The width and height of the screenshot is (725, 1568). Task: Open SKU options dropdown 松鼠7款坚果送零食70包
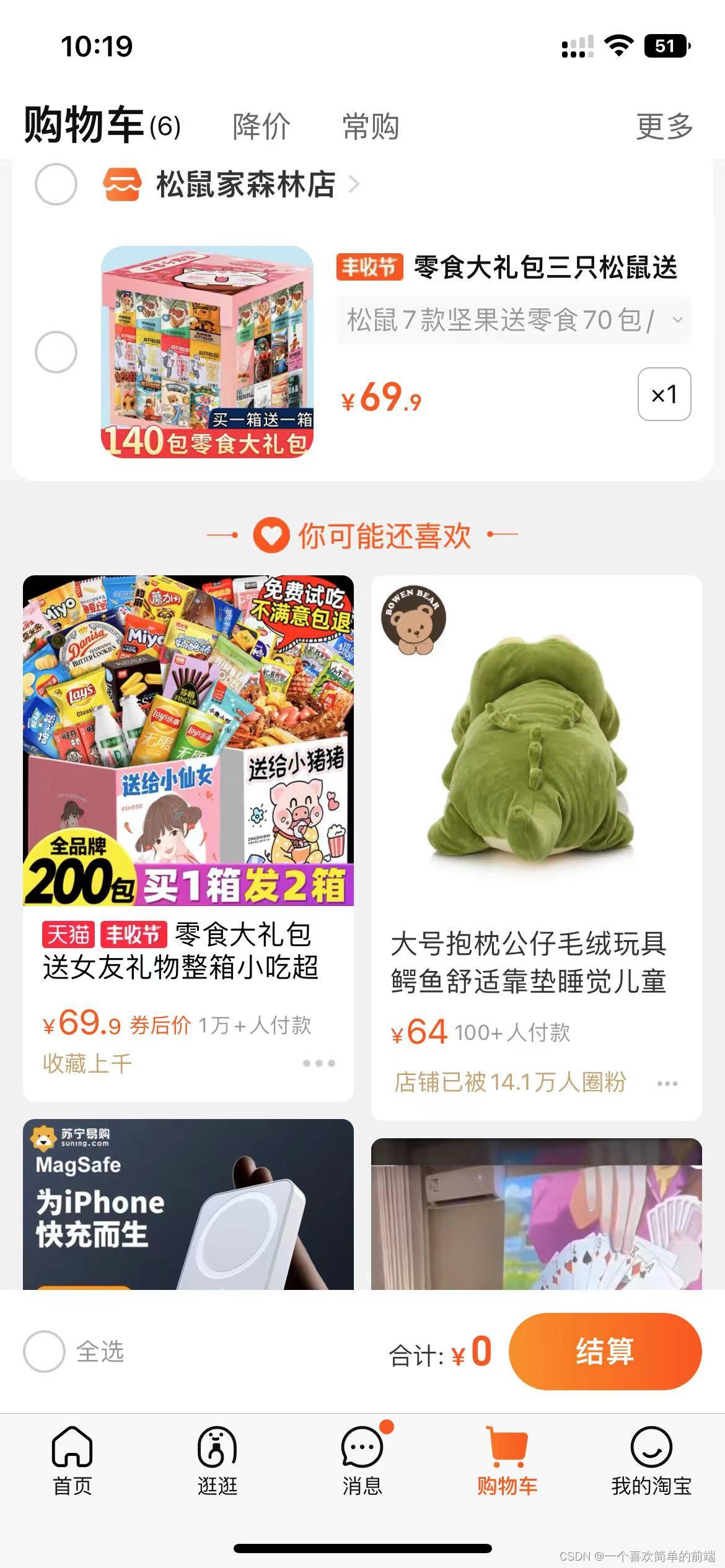tap(514, 321)
